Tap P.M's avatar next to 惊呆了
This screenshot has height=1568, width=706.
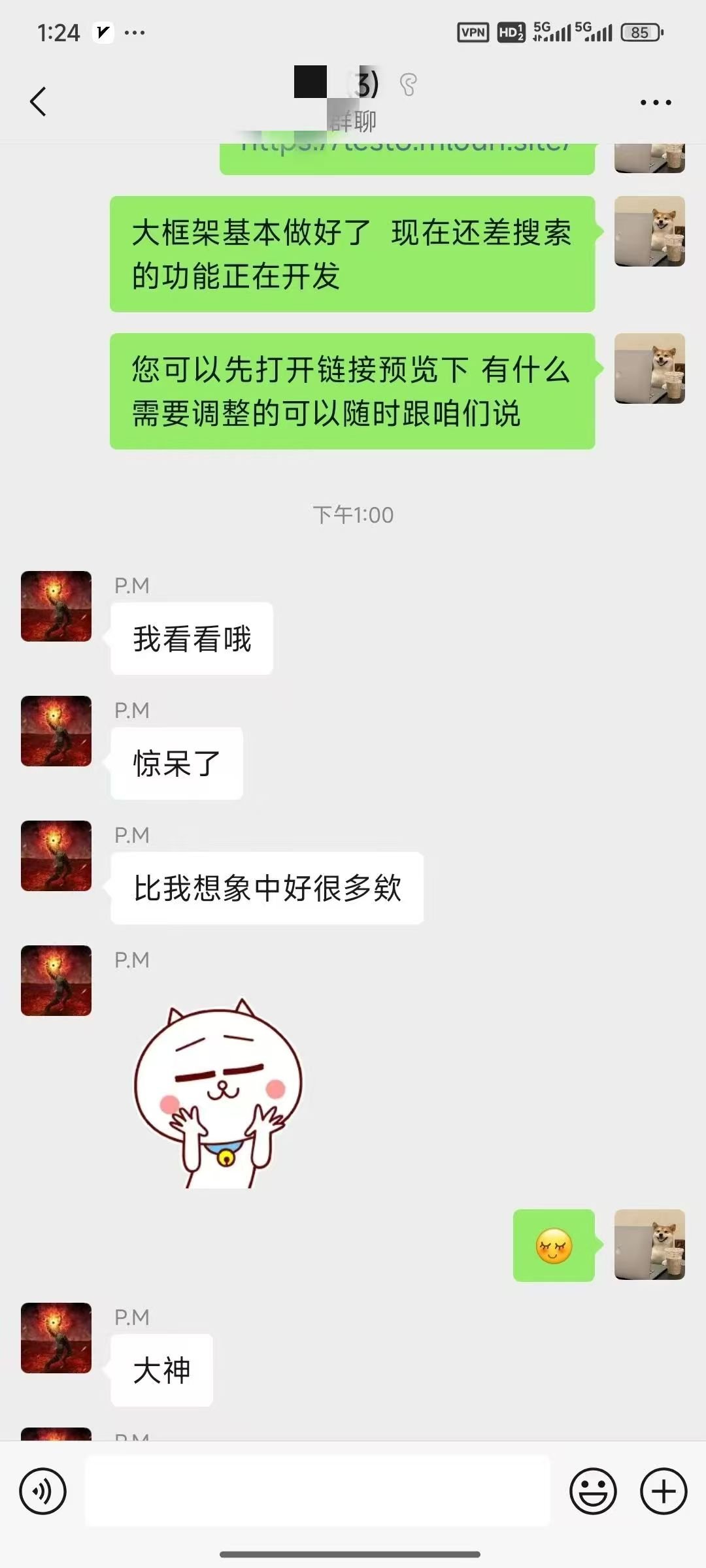[56, 731]
